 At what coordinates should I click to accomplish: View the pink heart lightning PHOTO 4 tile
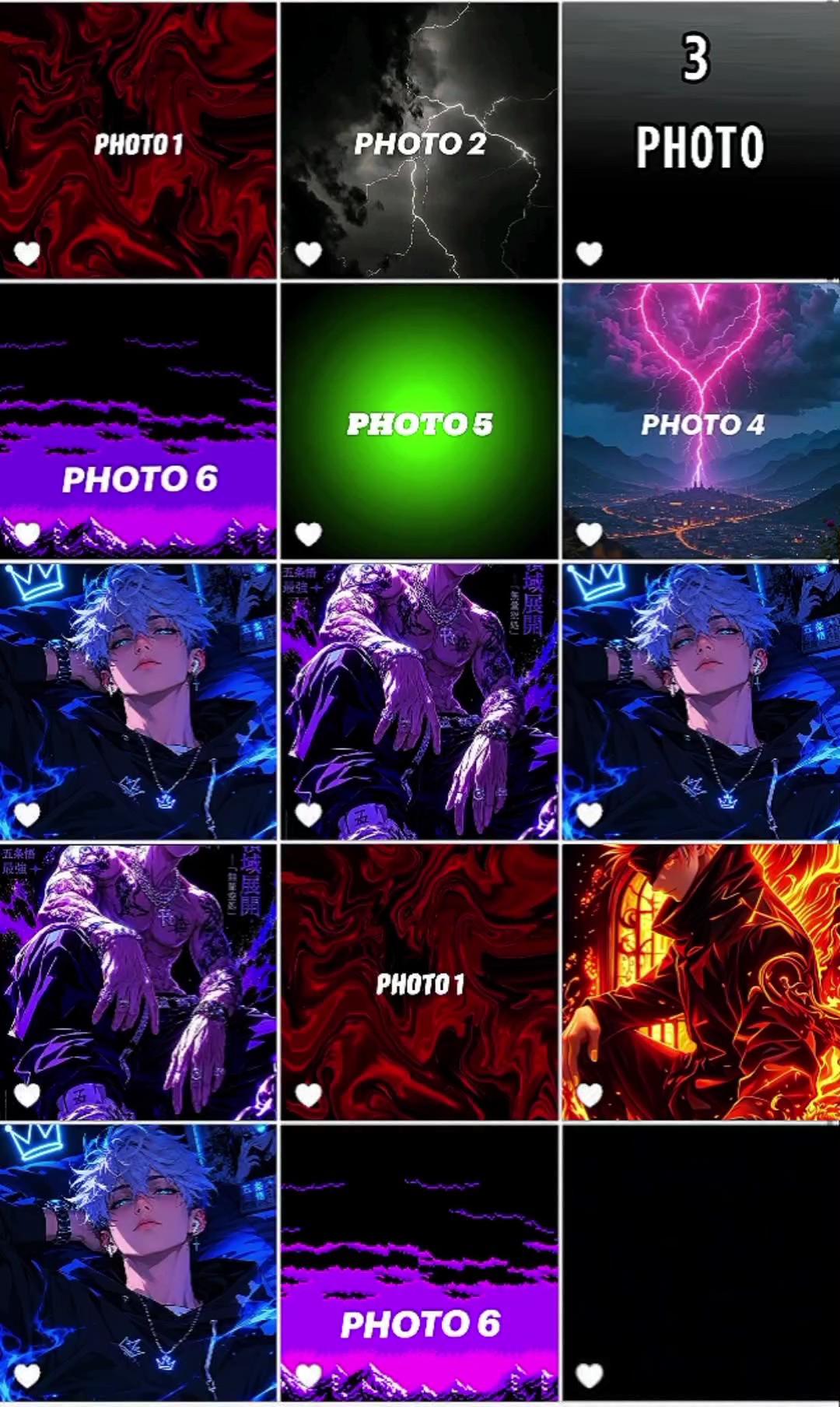(x=701, y=421)
